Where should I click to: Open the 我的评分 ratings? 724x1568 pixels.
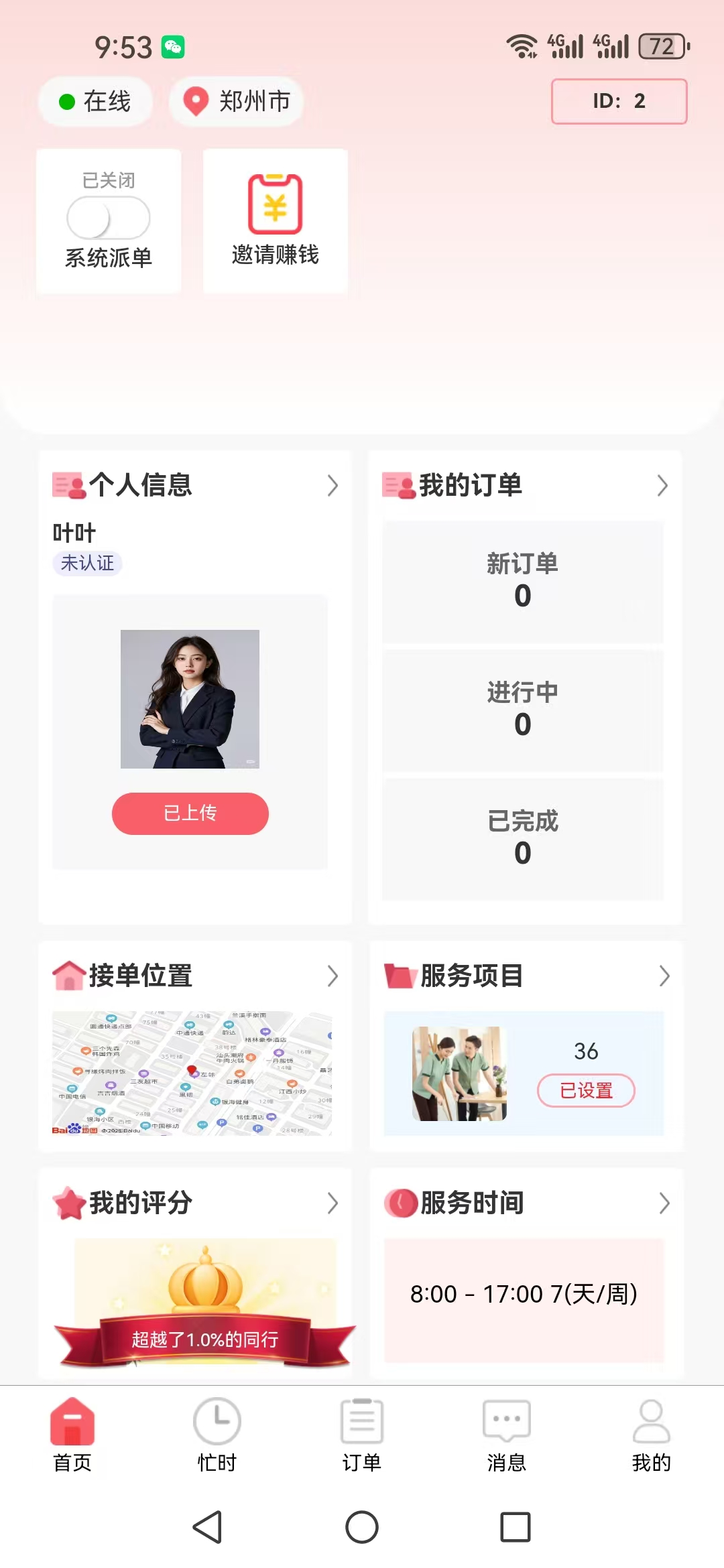194,1203
